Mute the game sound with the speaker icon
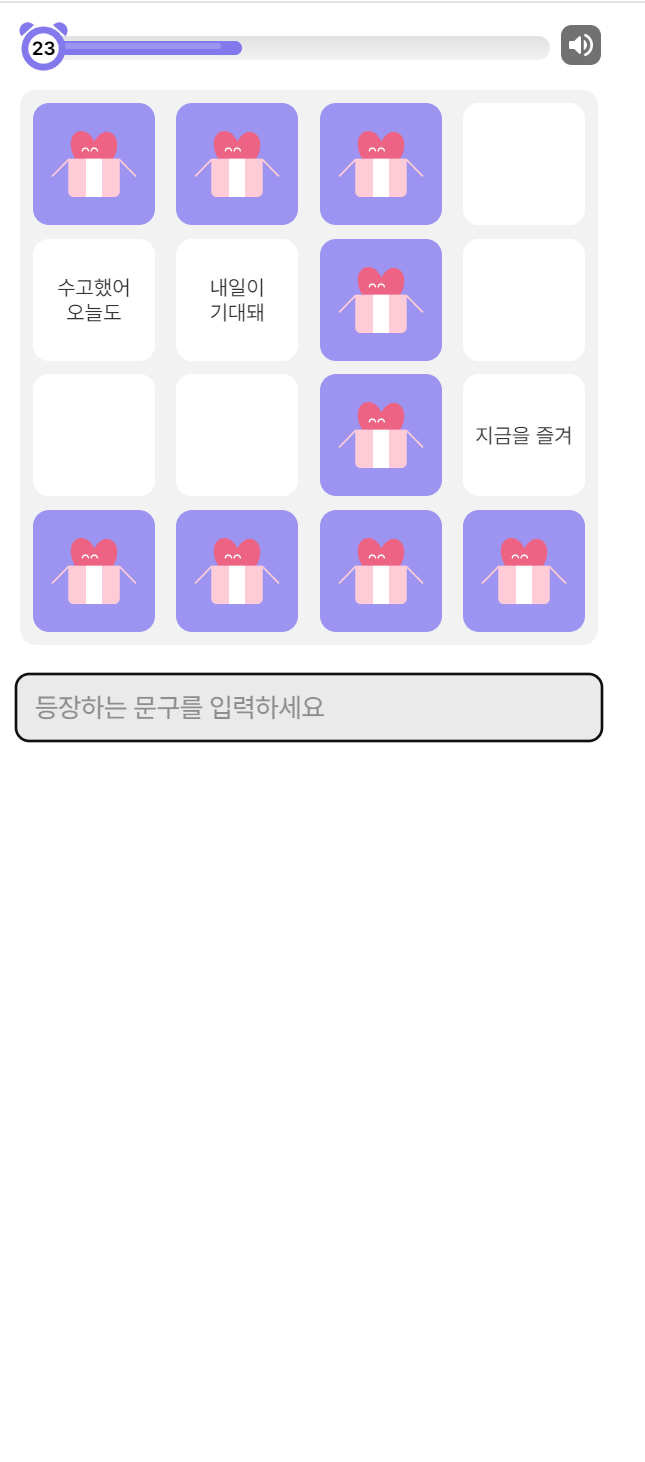The width and height of the screenshot is (645, 1462). pos(580,45)
